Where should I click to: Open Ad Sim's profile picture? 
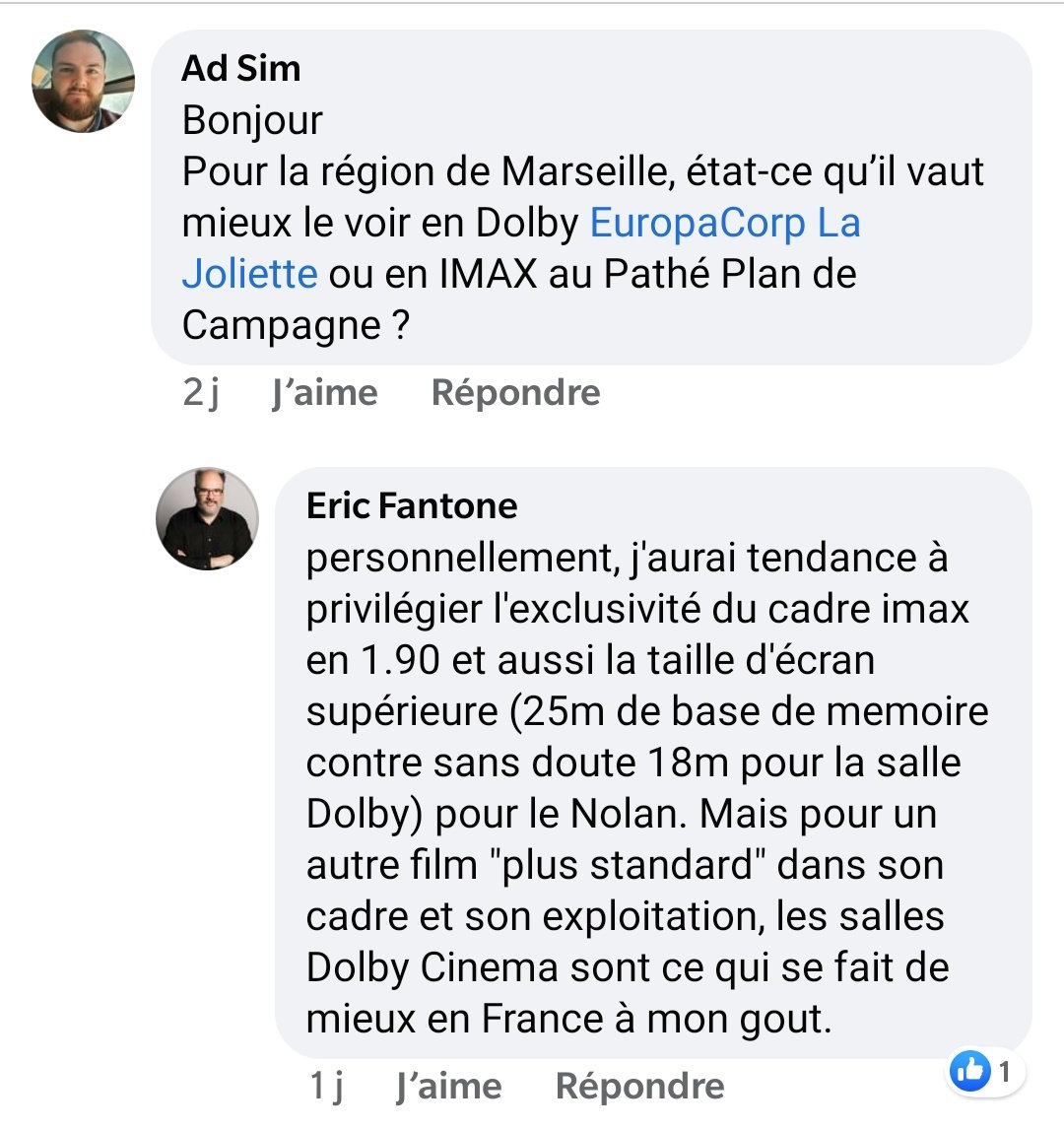(83, 81)
